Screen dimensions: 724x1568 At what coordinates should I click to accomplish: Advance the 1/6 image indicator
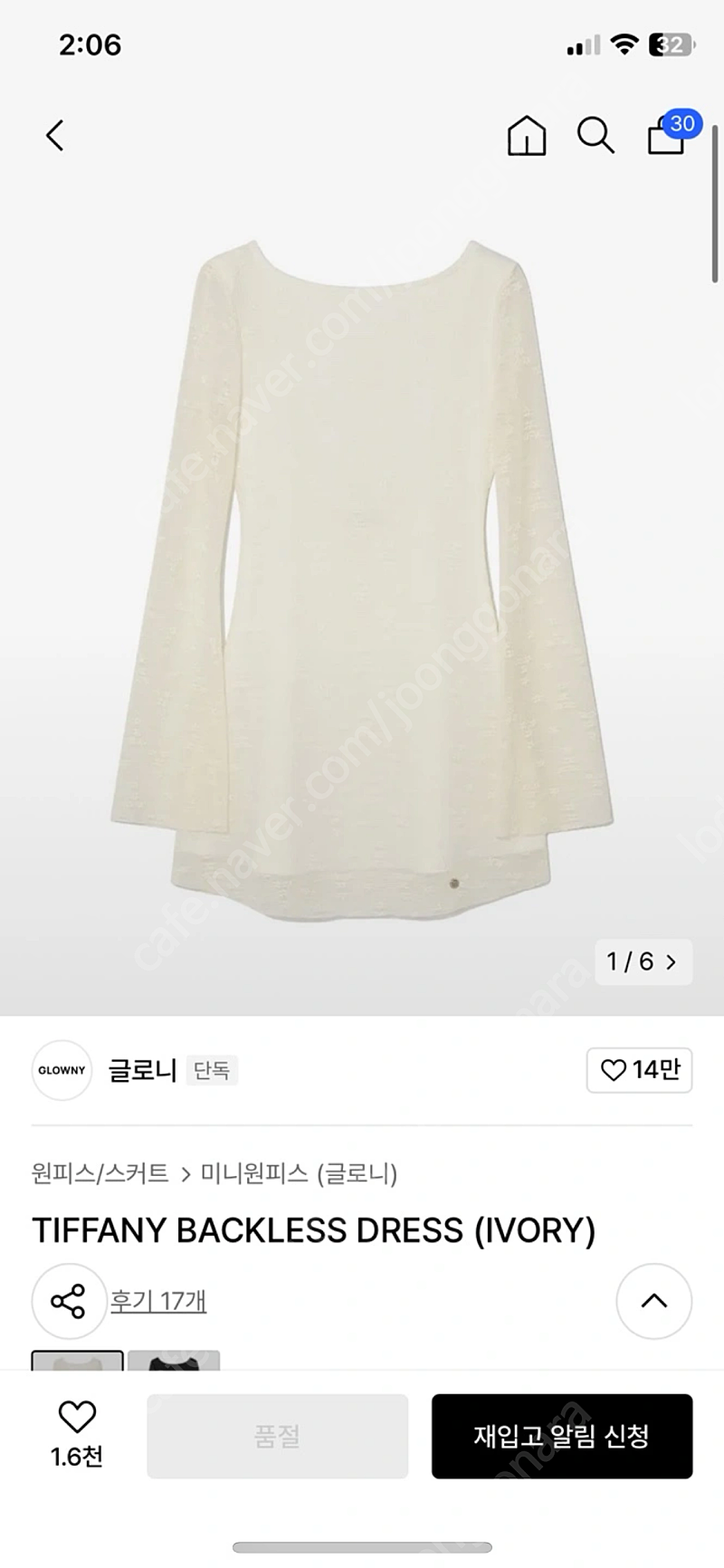[x=643, y=961]
